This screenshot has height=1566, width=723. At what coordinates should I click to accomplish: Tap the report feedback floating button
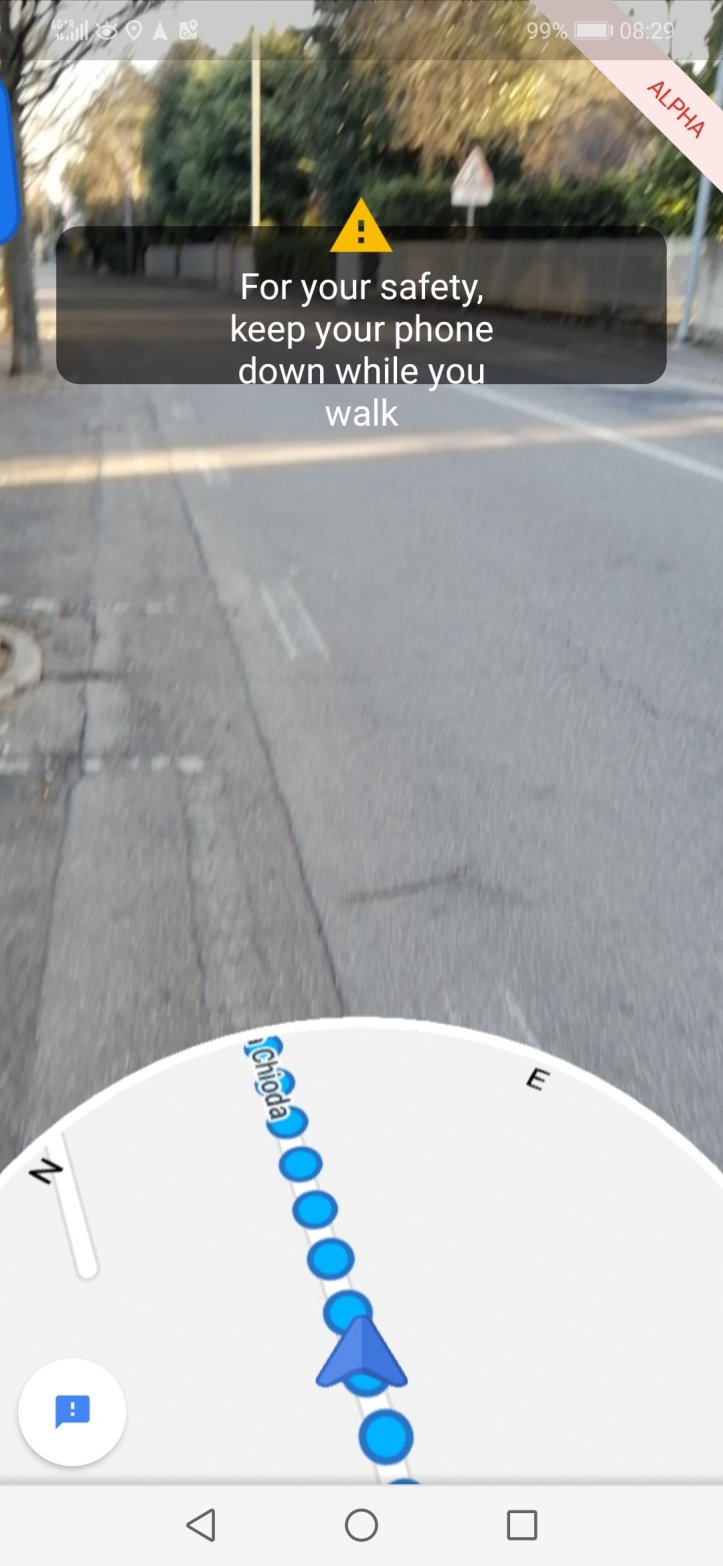click(72, 1411)
